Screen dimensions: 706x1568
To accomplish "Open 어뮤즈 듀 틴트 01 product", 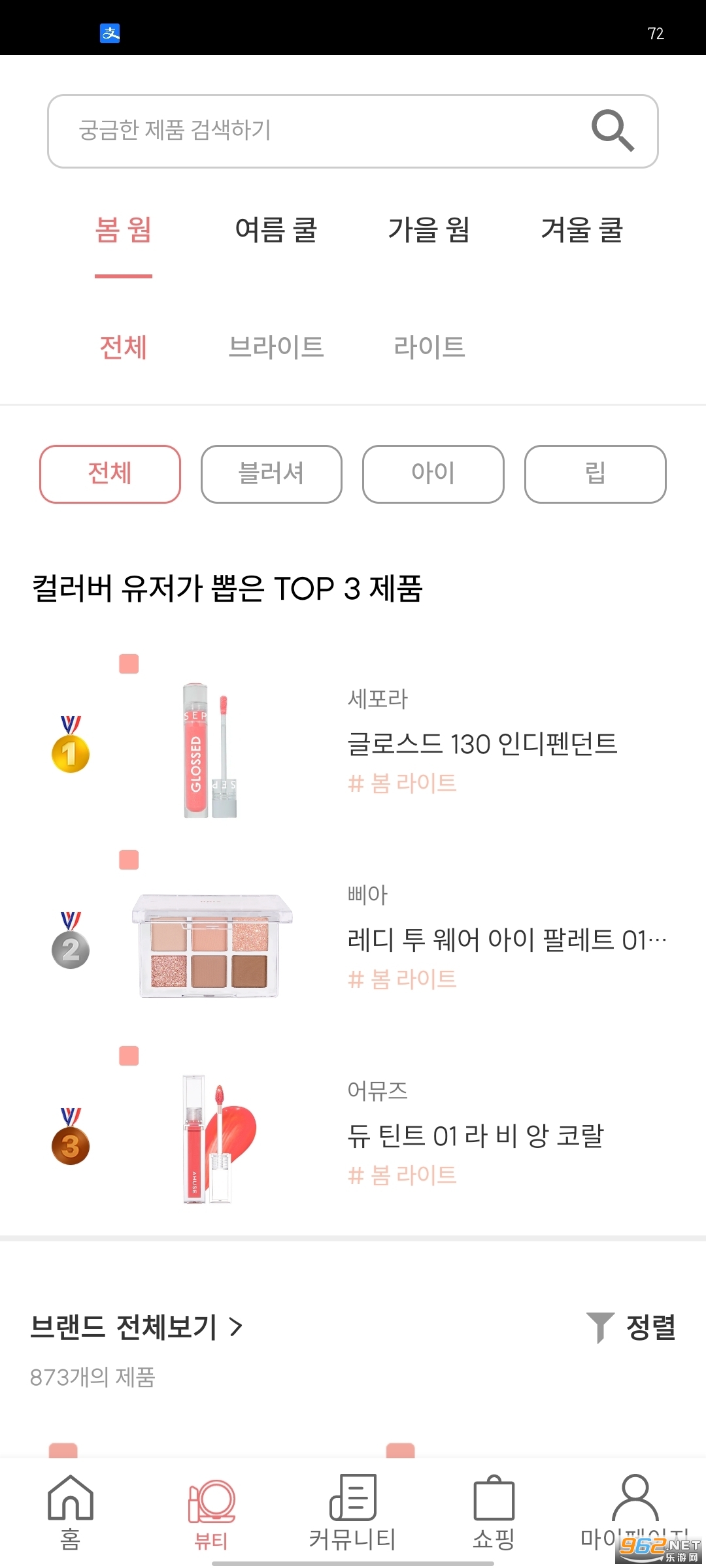I will [475, 1136].
